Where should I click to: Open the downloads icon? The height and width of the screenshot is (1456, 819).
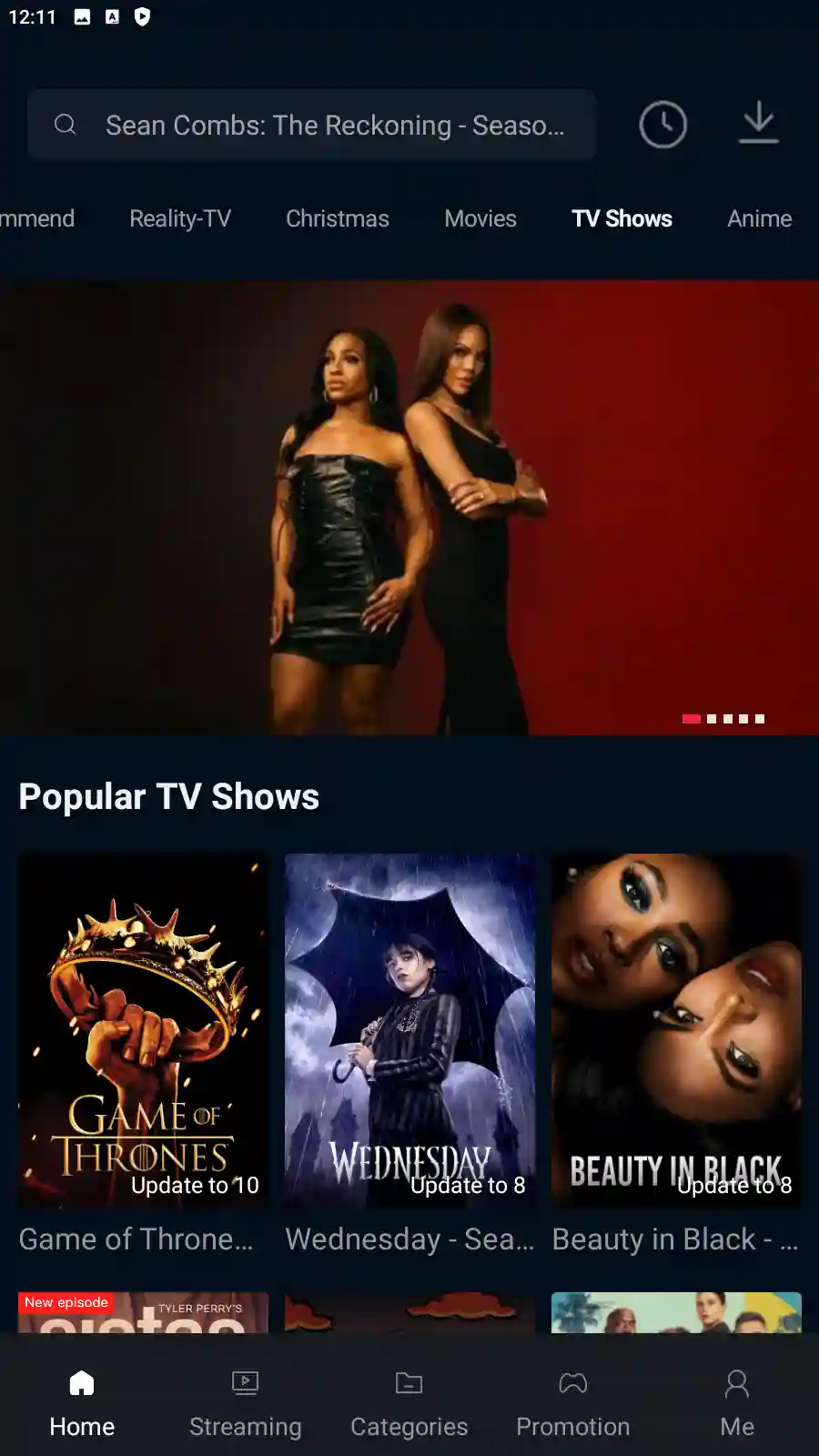tap(758, 124)
